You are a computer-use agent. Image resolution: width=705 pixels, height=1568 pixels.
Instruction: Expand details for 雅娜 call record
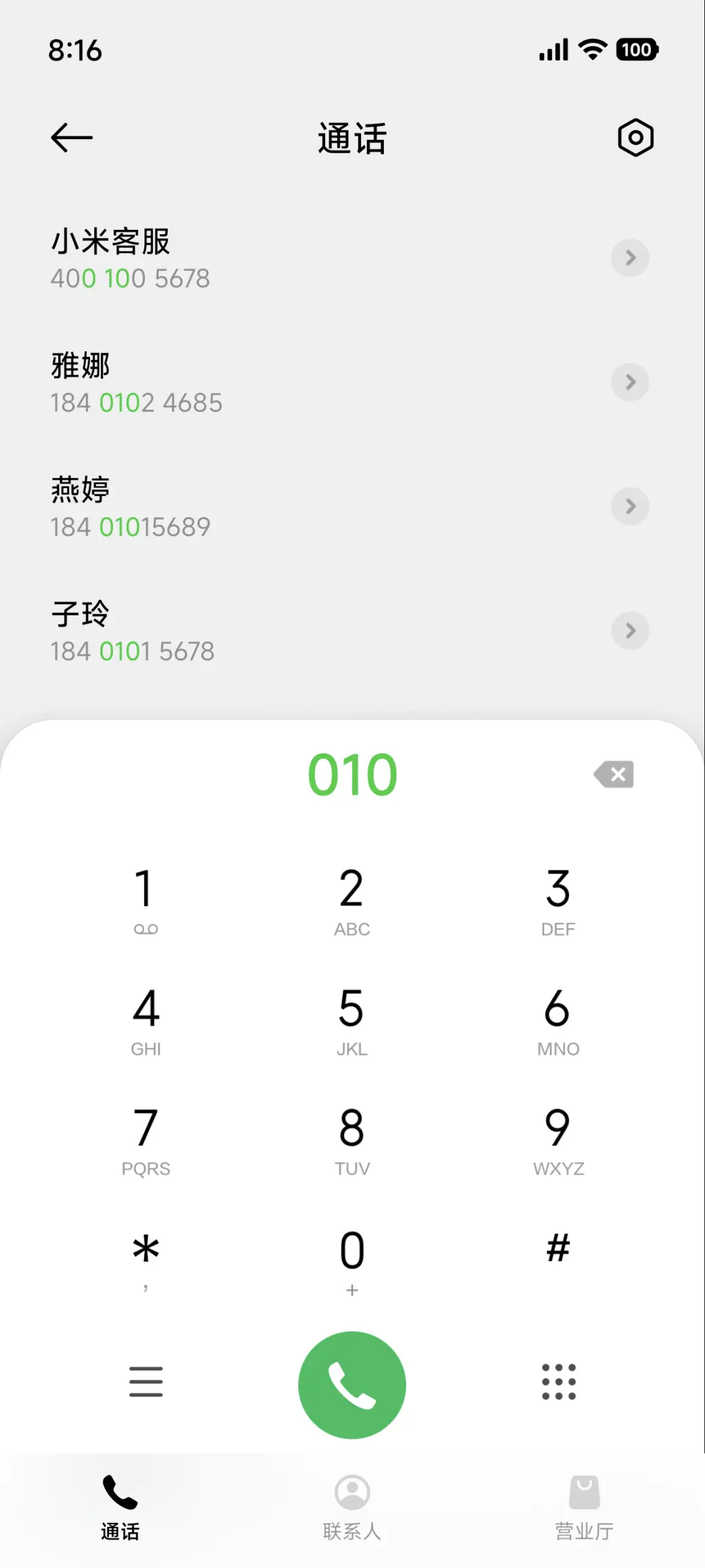[x=630, y=383]
